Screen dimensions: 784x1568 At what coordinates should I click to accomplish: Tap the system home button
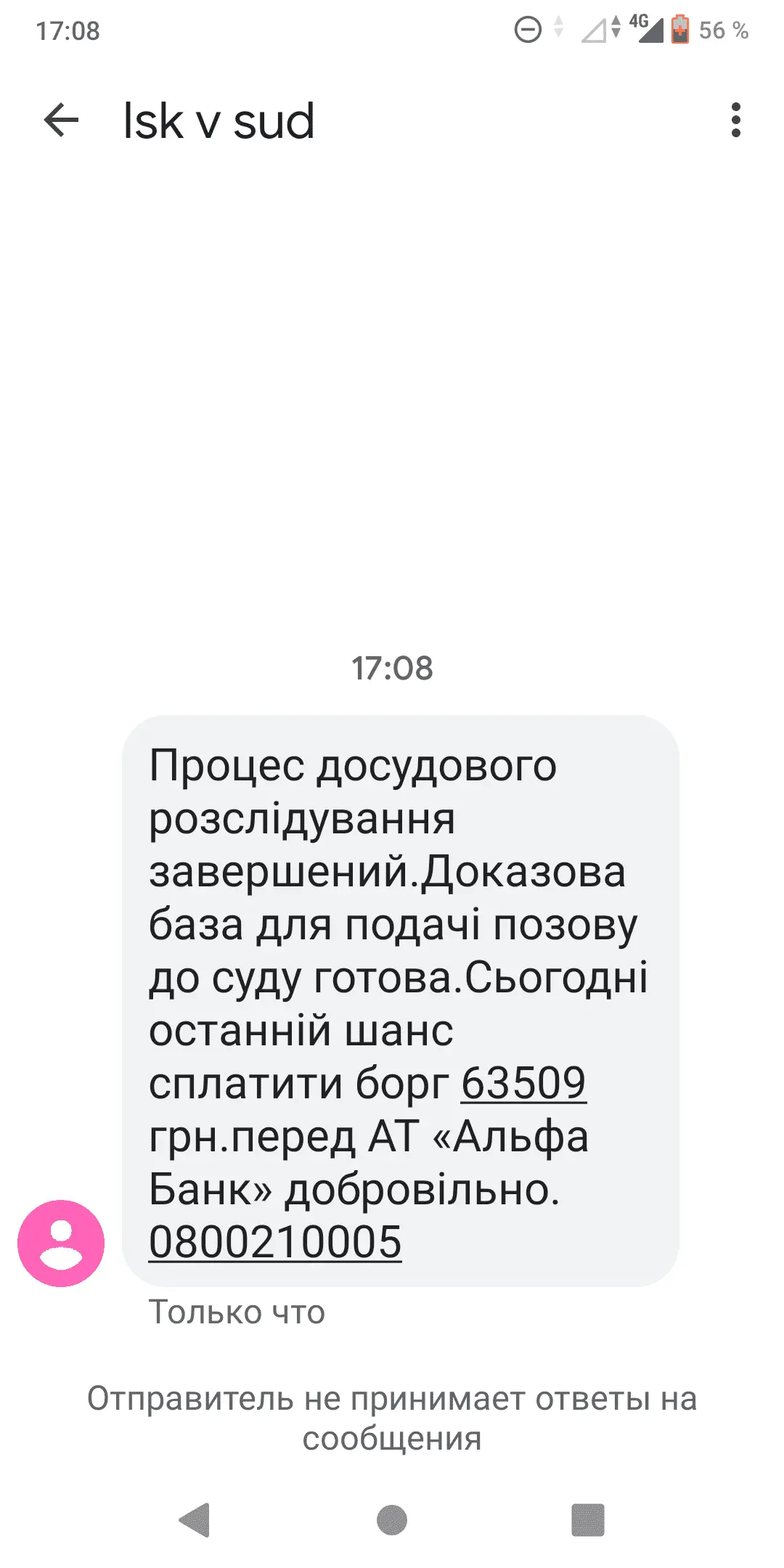pyautogui.click(x=392, y=1519)
